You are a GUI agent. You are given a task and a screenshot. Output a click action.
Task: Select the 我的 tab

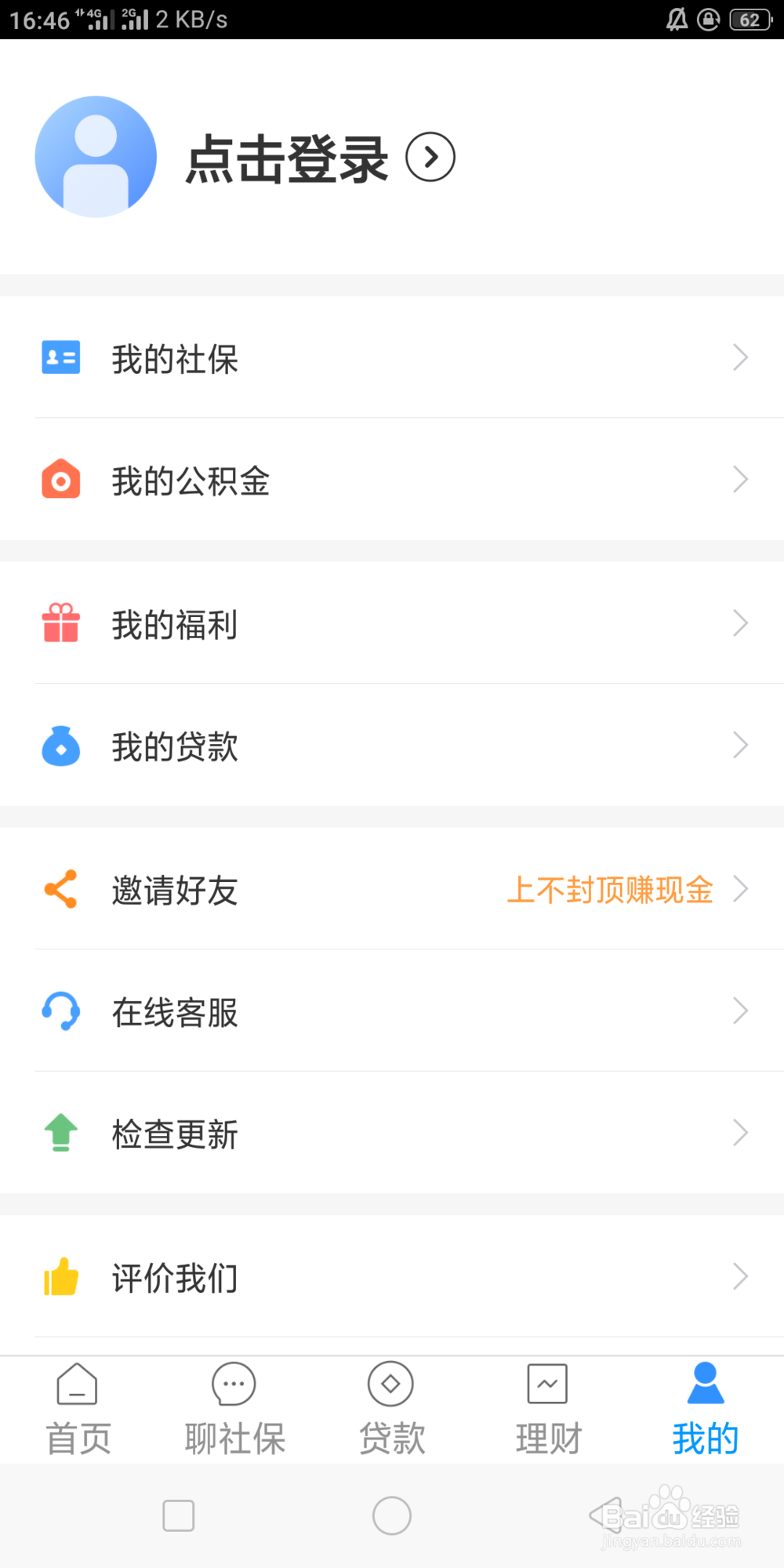[705, 1410]
